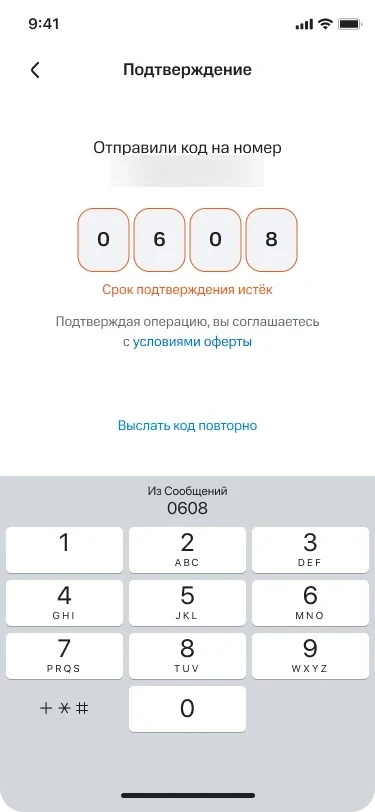Tap Выслать код повторно to resend code
The image size is (375, 812).
point(188,426)
